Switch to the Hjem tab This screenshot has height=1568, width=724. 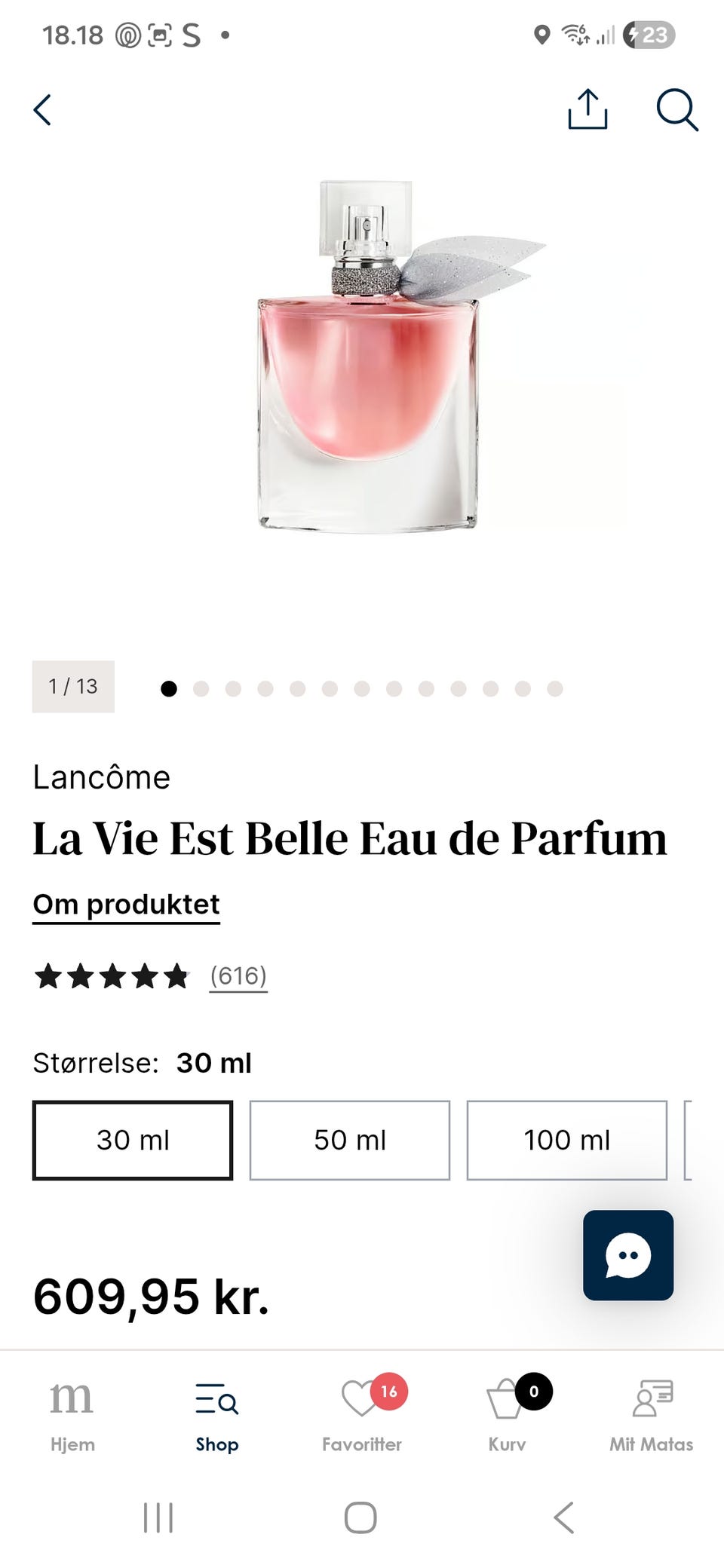(x=72, y=1413)
